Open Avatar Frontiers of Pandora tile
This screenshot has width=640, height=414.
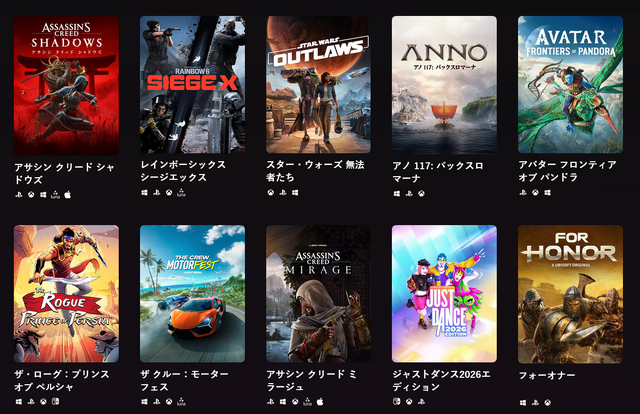(570, 85)
